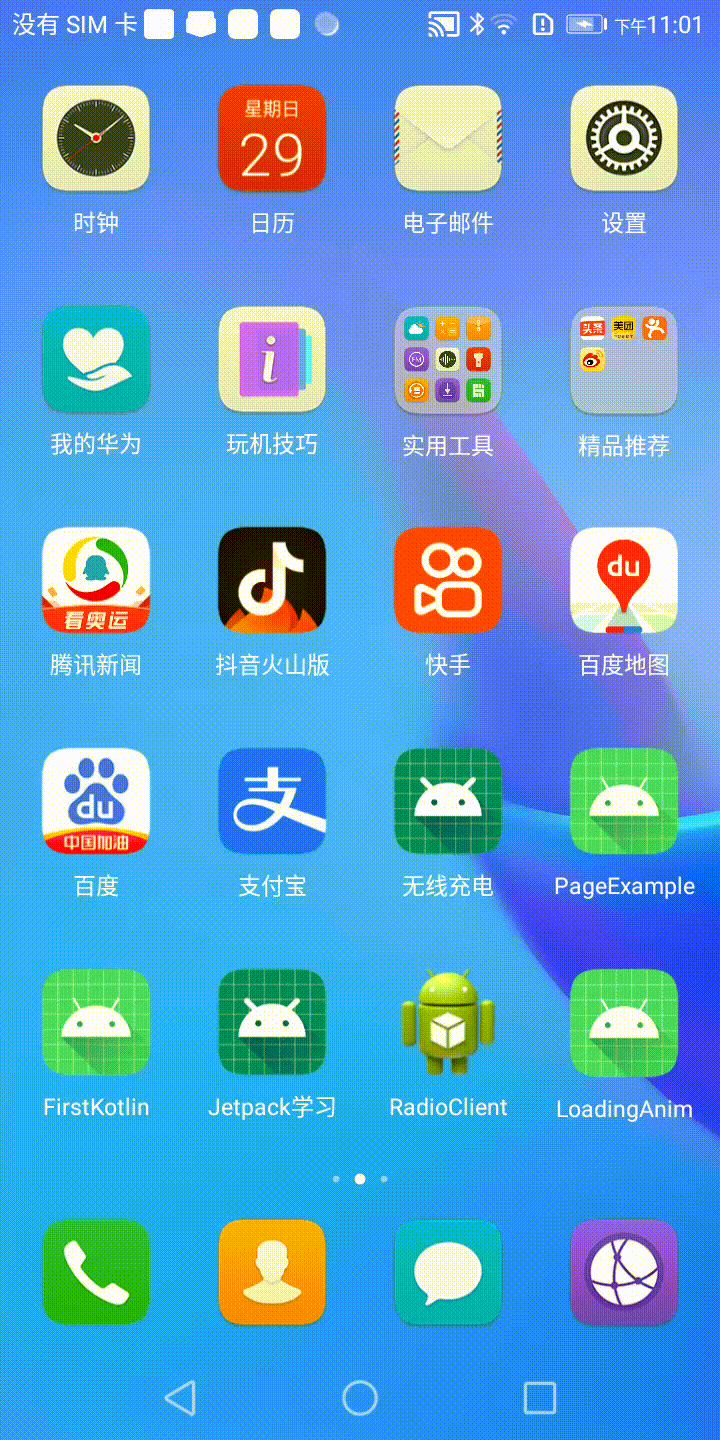Launch the RadioClient app
Viewport: 720px width, 1440px height.
click(x=448, y=1023)
